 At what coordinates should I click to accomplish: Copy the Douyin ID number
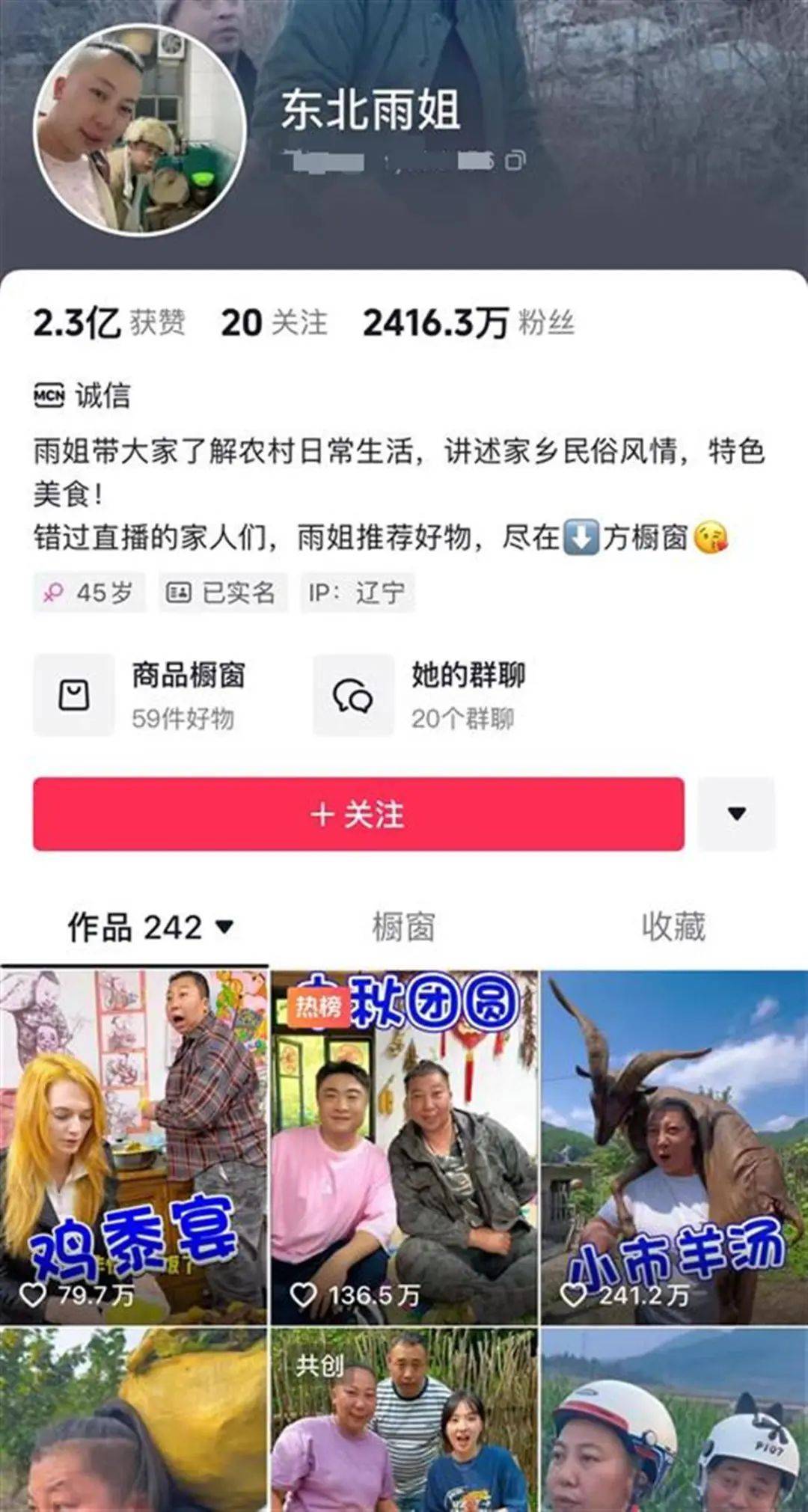(515, 161)
